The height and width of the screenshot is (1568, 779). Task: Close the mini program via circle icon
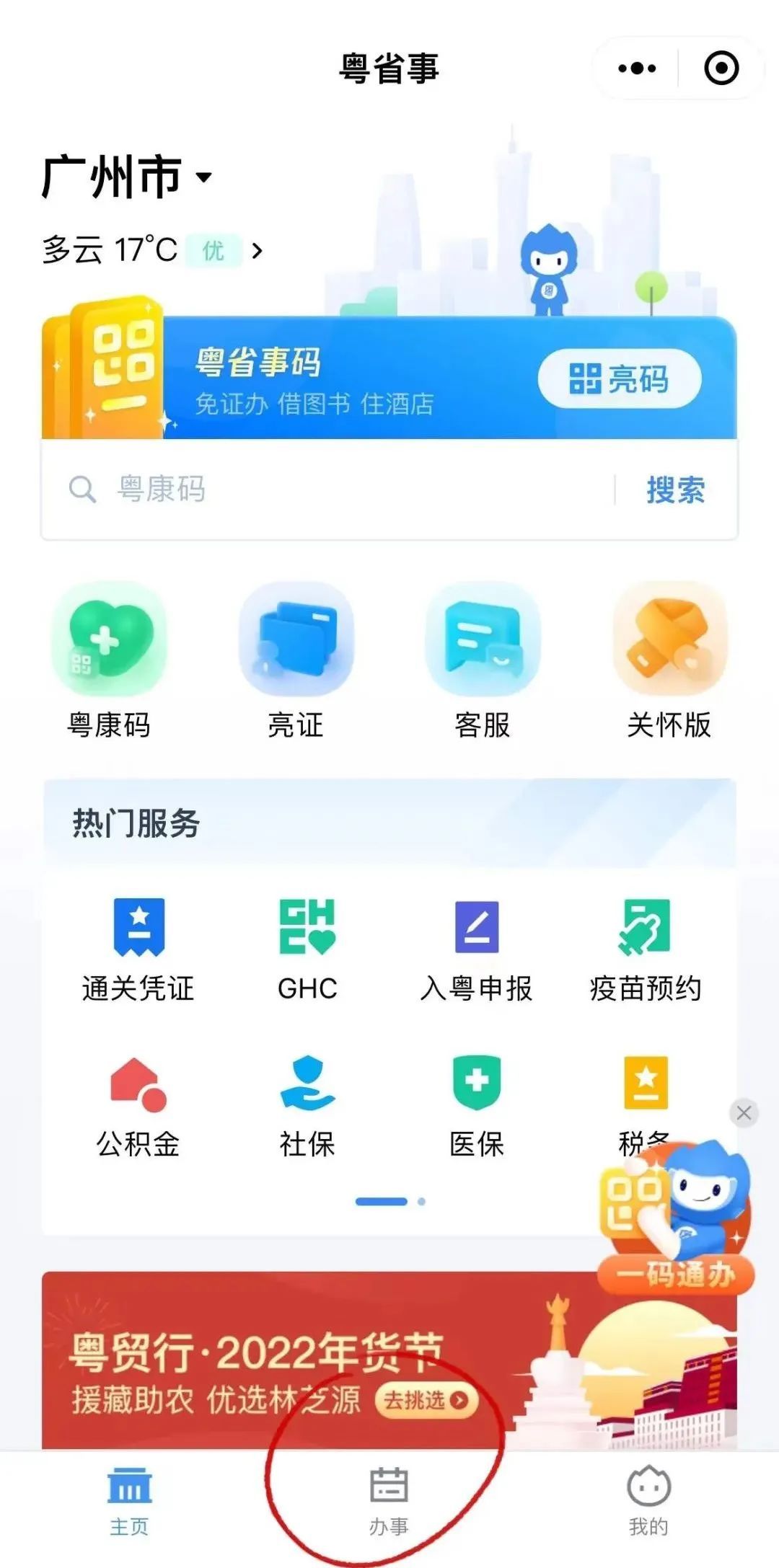tap(721, 68)
